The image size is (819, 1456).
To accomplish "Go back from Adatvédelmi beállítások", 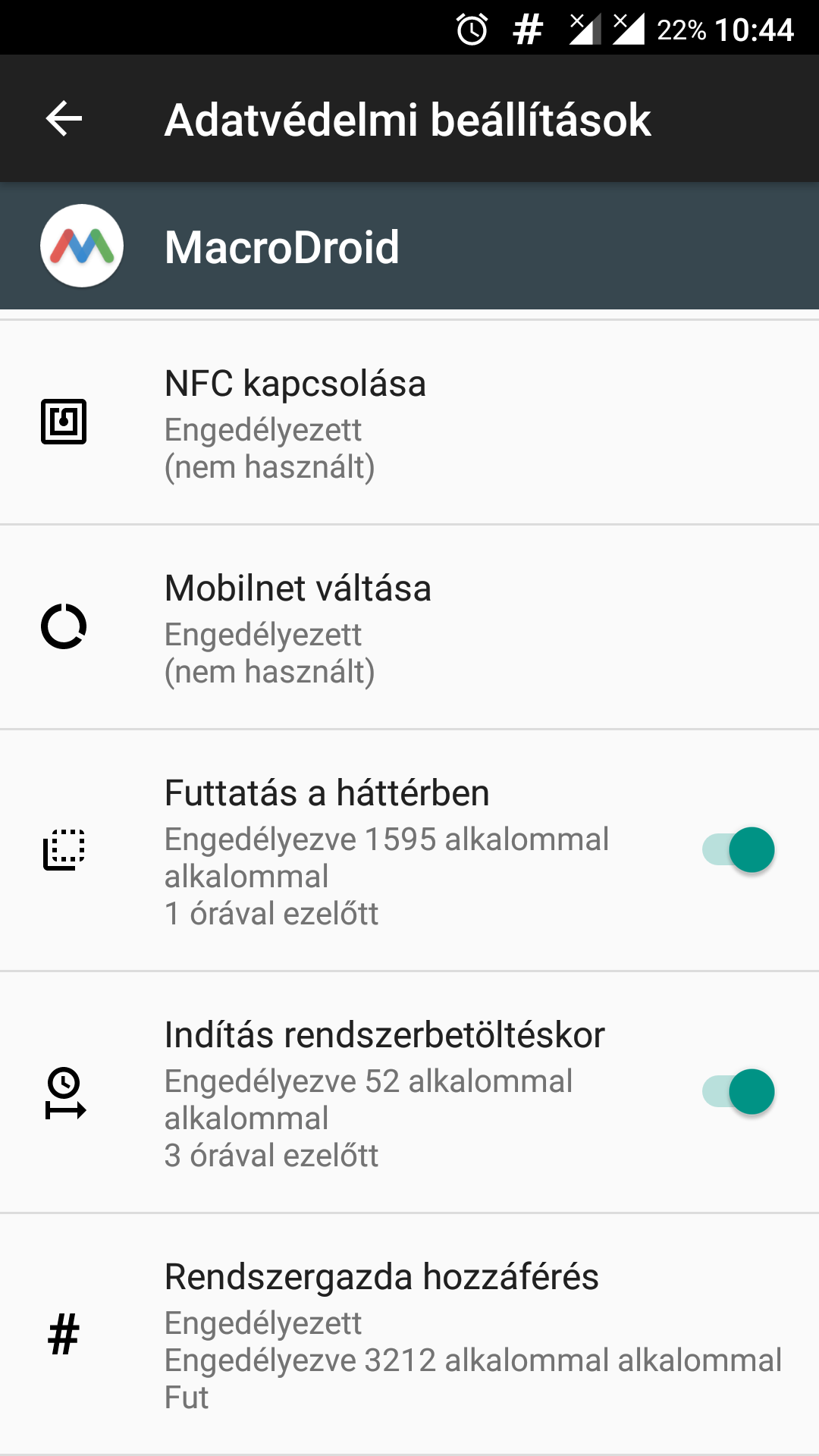I will (64, 119).
